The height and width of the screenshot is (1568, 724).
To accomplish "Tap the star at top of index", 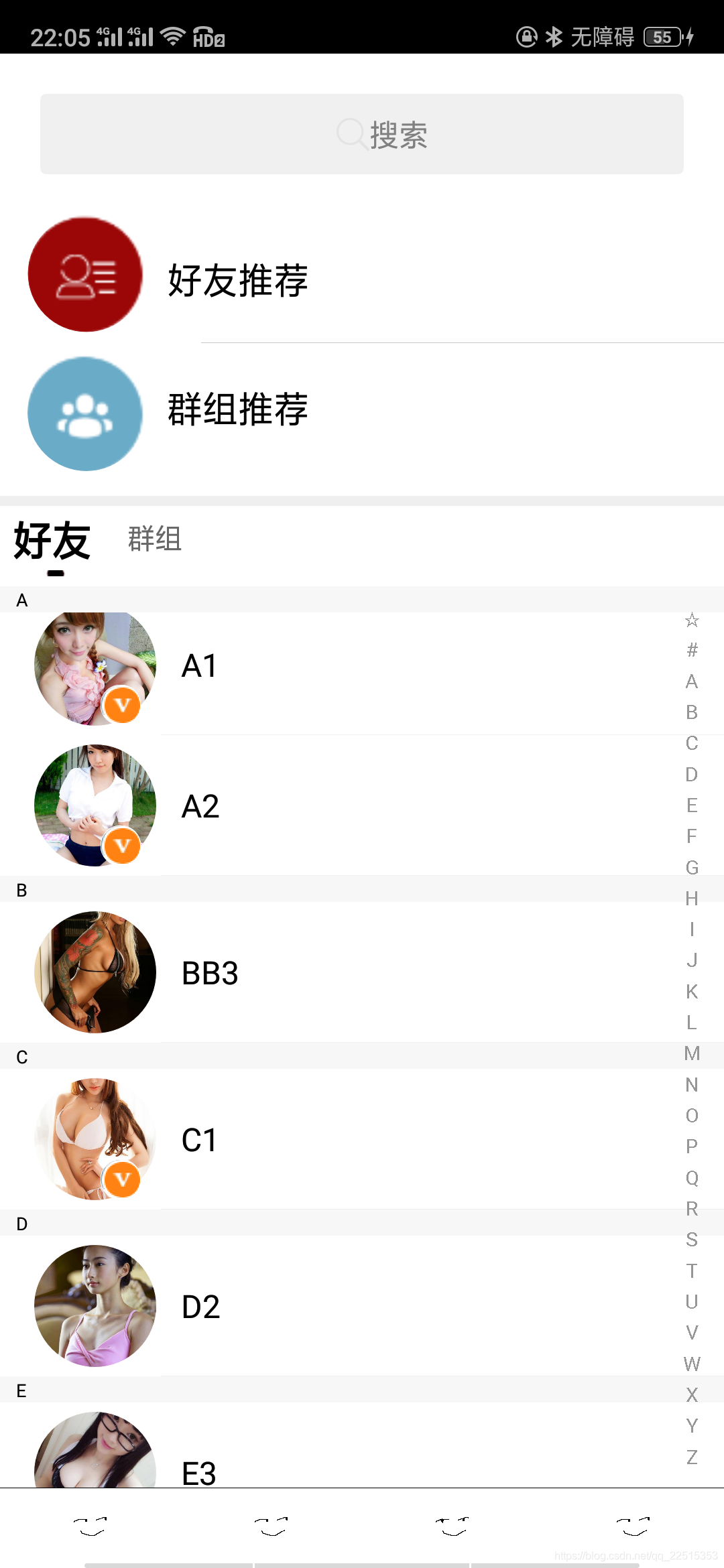I will [692, 620].
